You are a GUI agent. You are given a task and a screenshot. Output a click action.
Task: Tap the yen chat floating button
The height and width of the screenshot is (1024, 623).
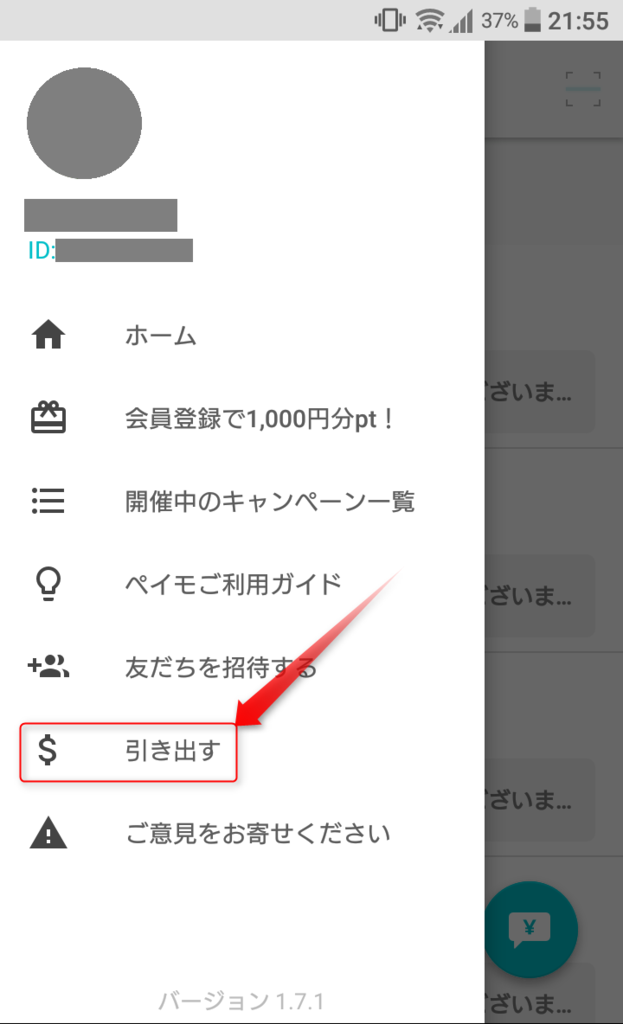click(x=530, y=929)
